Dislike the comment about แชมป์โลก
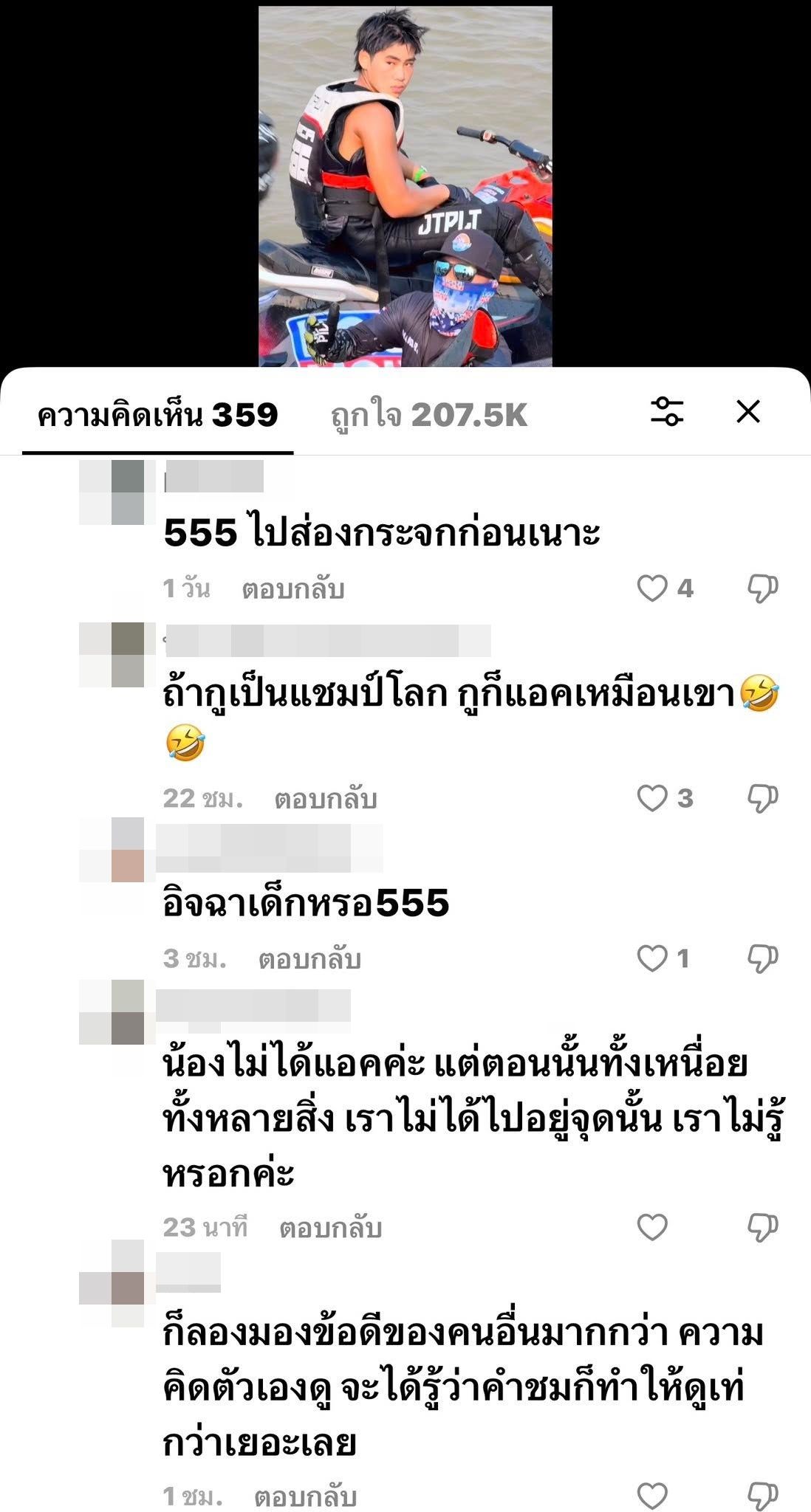This screenshot has height=1512, width=811. pyautogui.click(x=762, y=798)
